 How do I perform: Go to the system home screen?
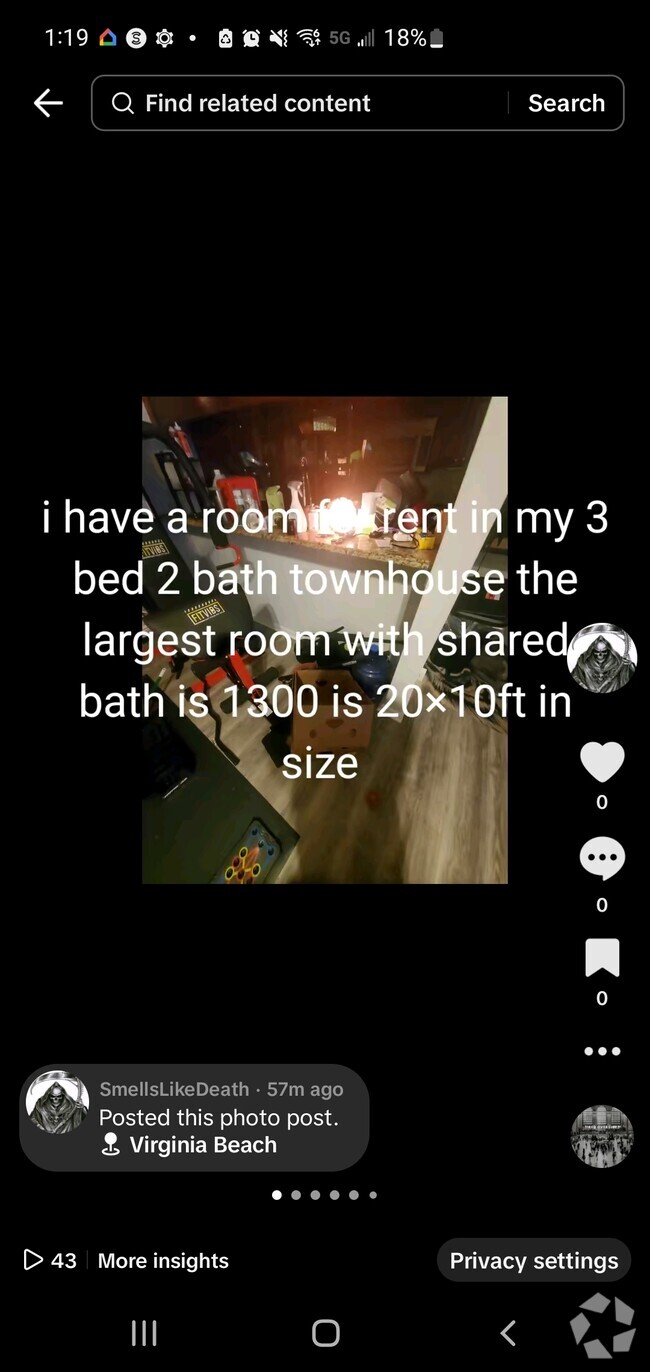325,1333
